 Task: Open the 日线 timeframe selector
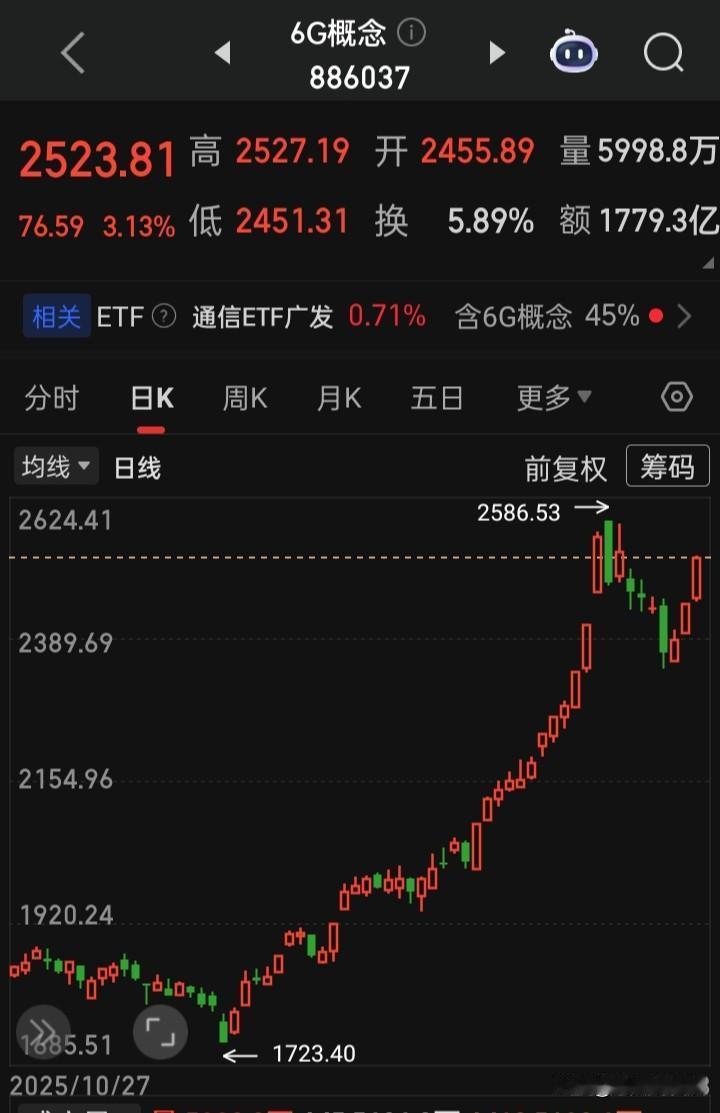tap(136, 467)
